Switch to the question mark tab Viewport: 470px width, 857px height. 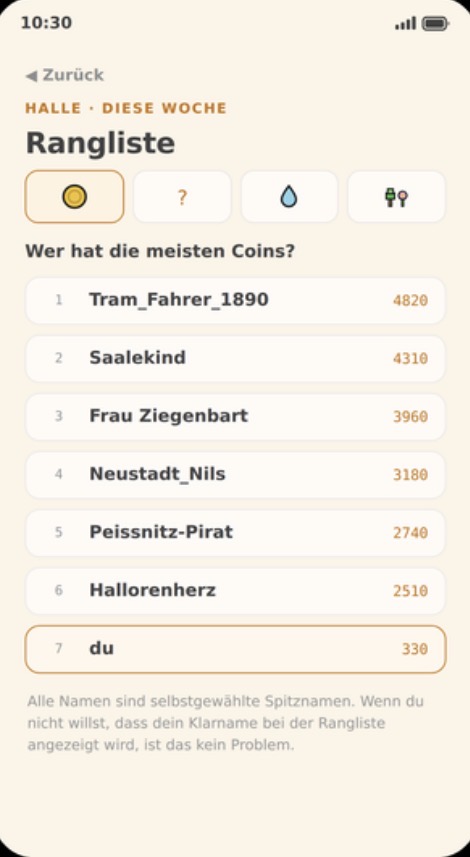(x=182, y=197)
